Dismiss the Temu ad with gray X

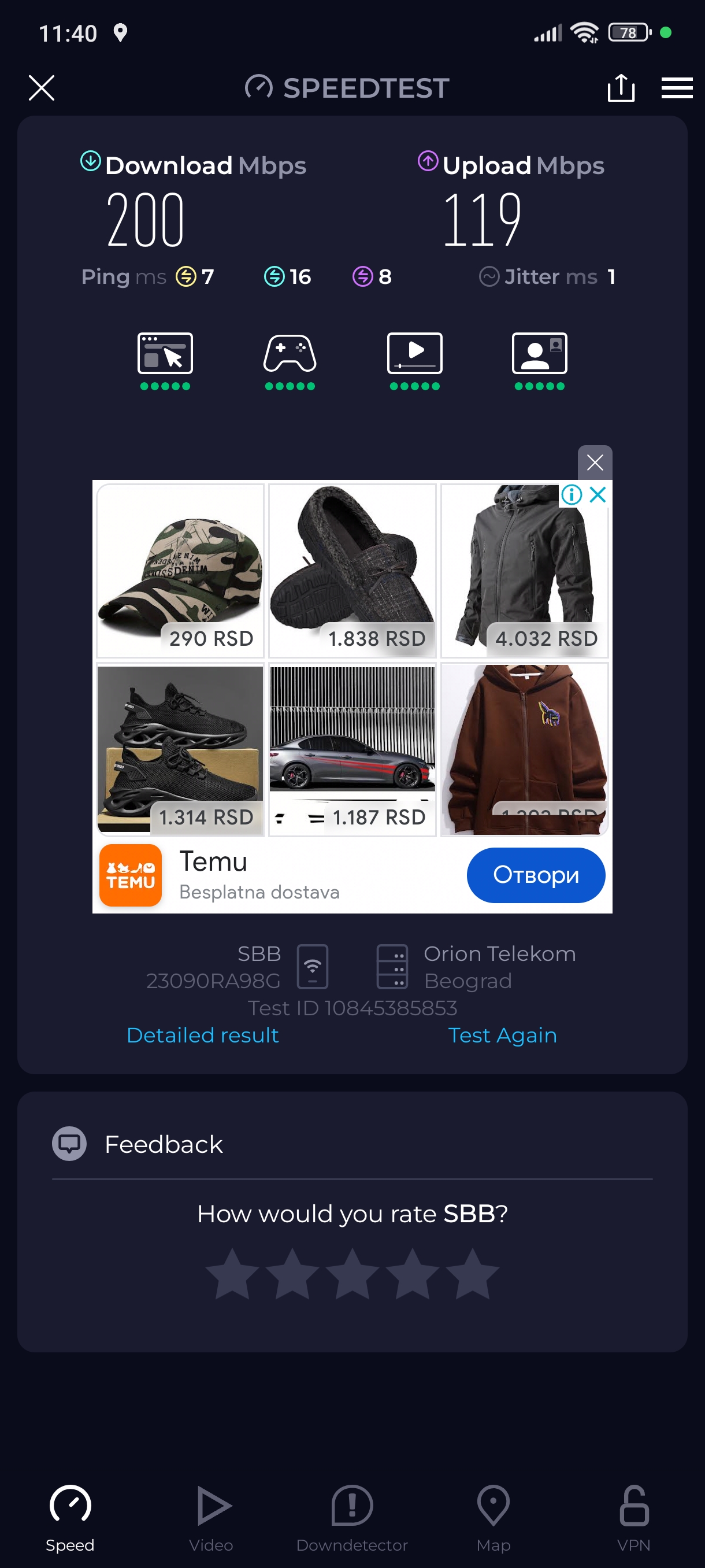(x=594, y=463)
